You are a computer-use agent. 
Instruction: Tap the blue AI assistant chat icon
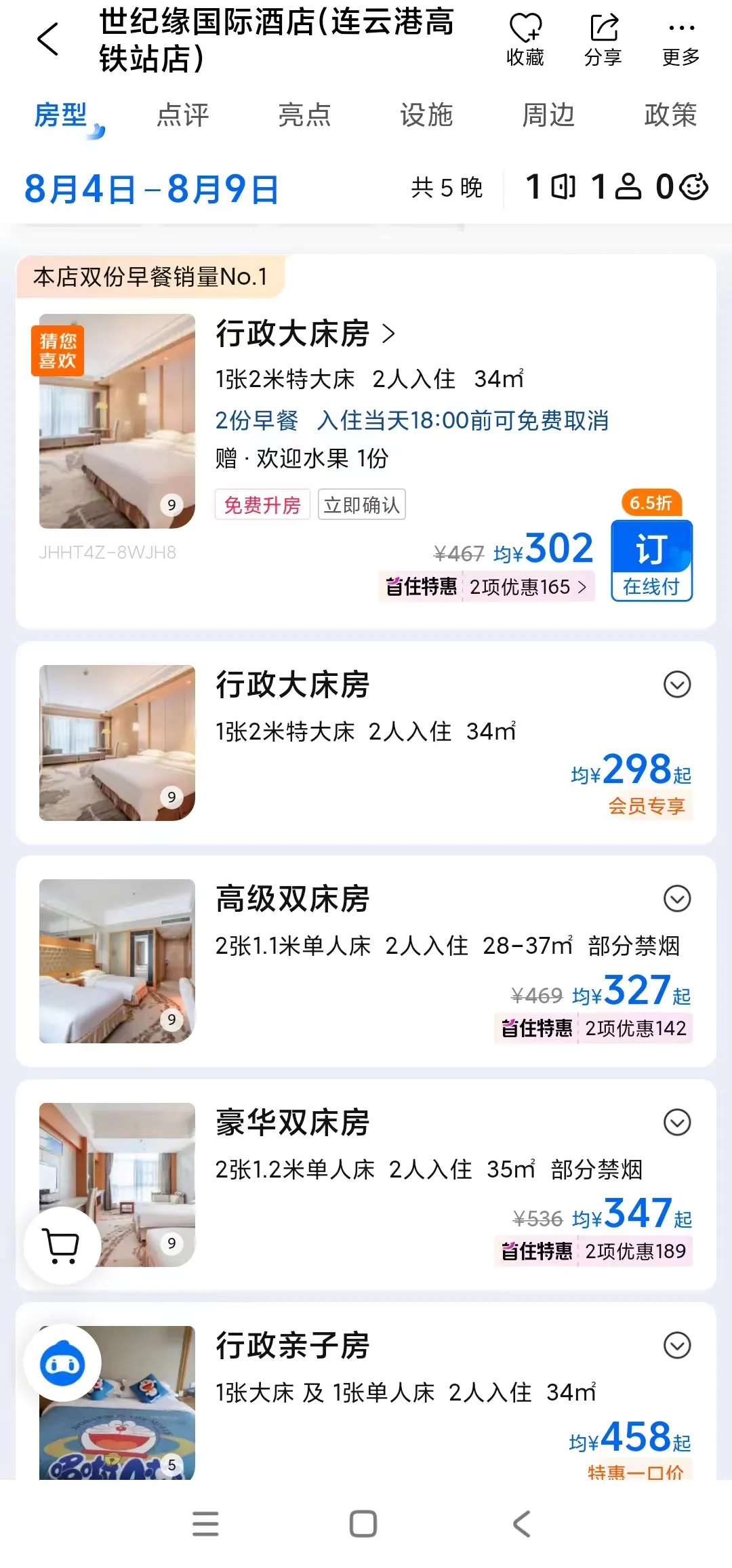pos(63,1363)
